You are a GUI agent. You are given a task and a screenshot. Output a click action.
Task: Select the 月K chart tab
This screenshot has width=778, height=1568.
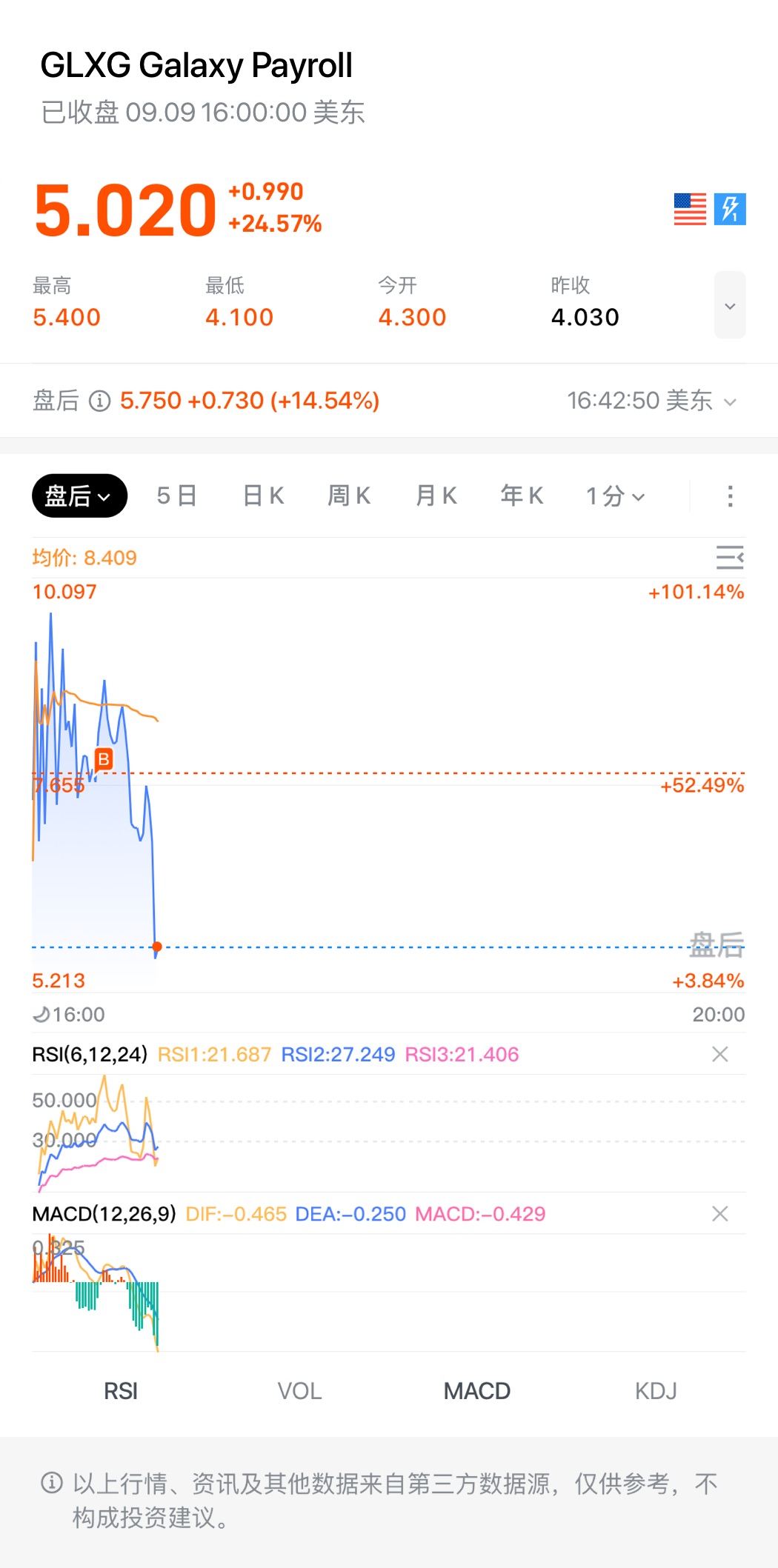[436, 496]
